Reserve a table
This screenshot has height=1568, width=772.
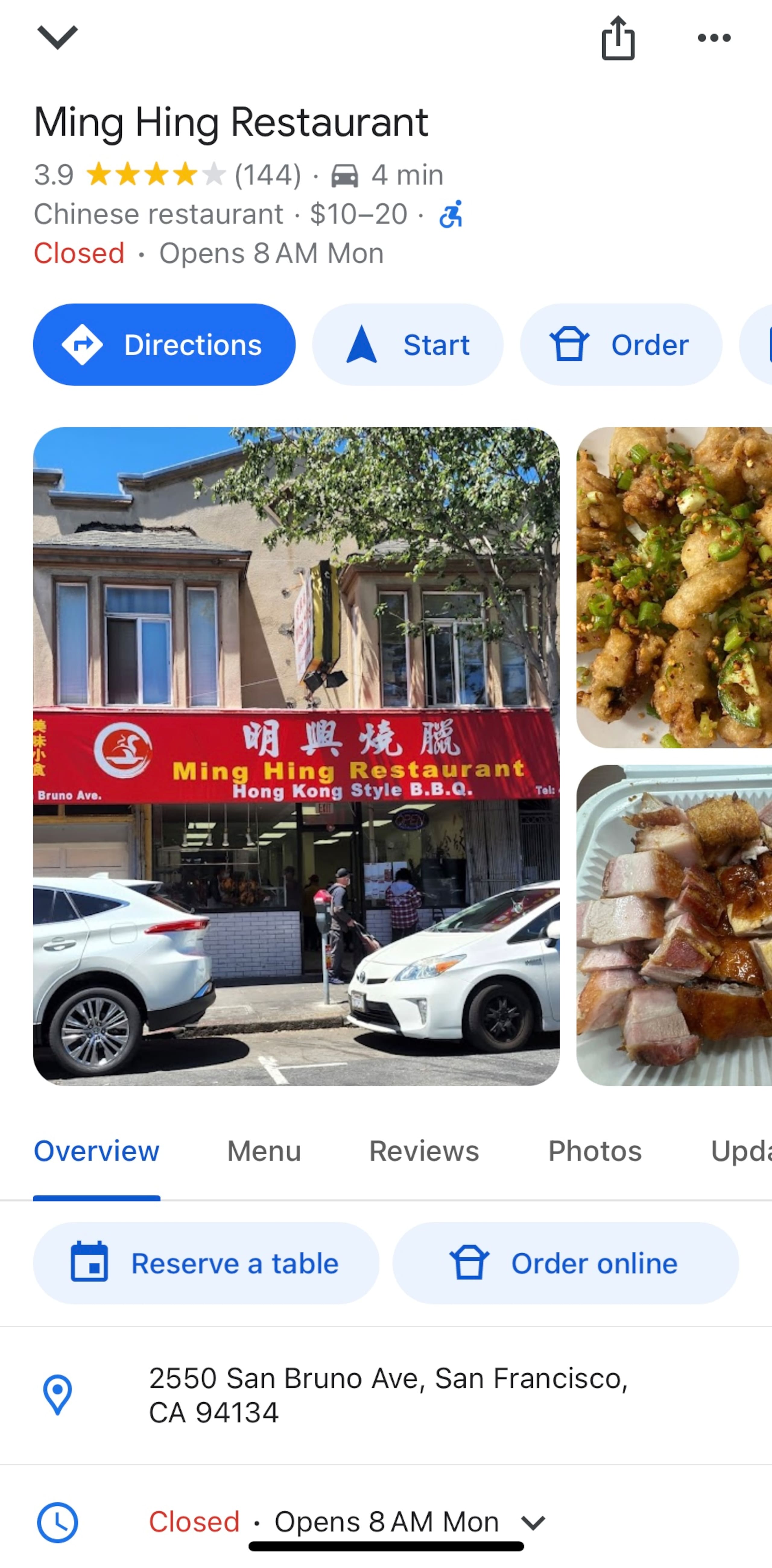pos(206,1263)
